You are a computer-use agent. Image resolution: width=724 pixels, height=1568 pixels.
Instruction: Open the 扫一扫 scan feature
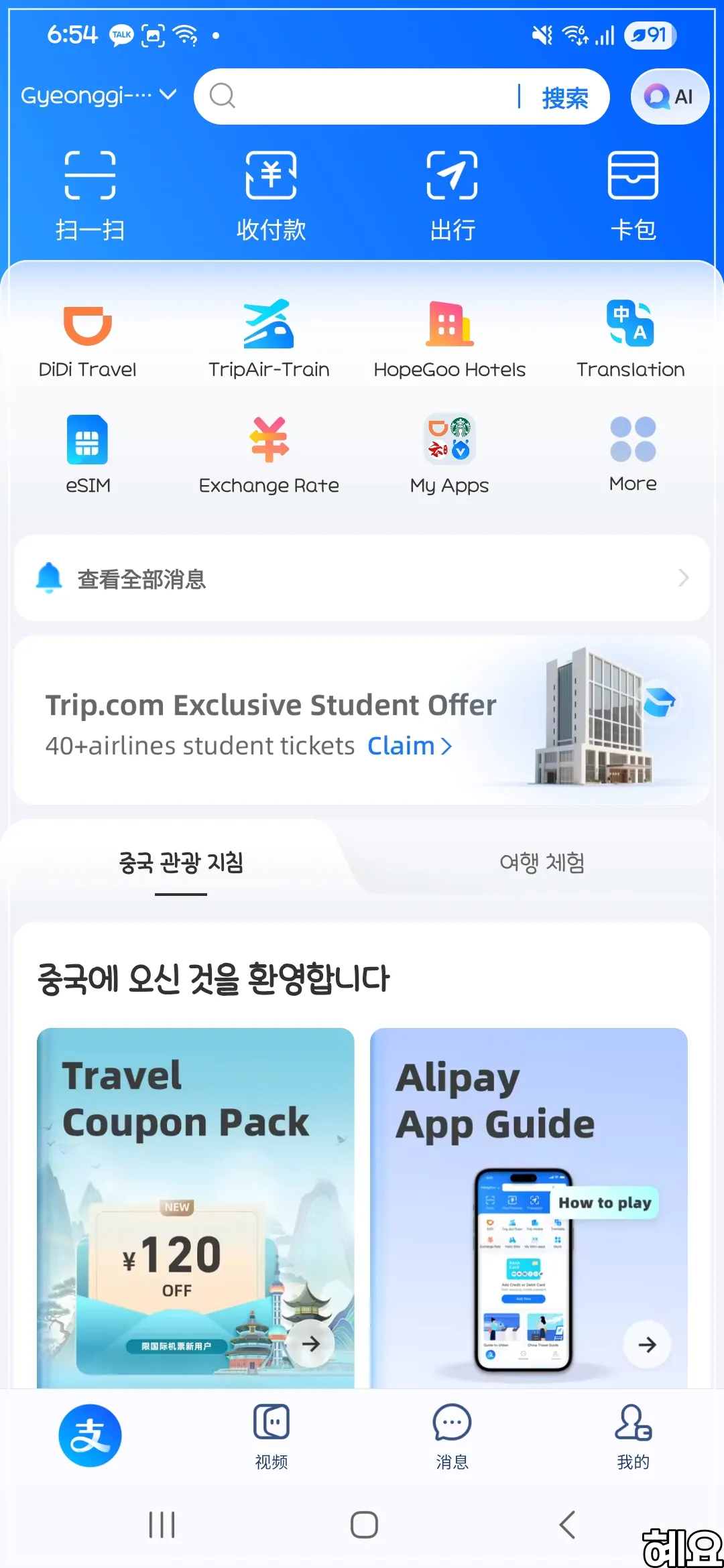coord(90,194)
